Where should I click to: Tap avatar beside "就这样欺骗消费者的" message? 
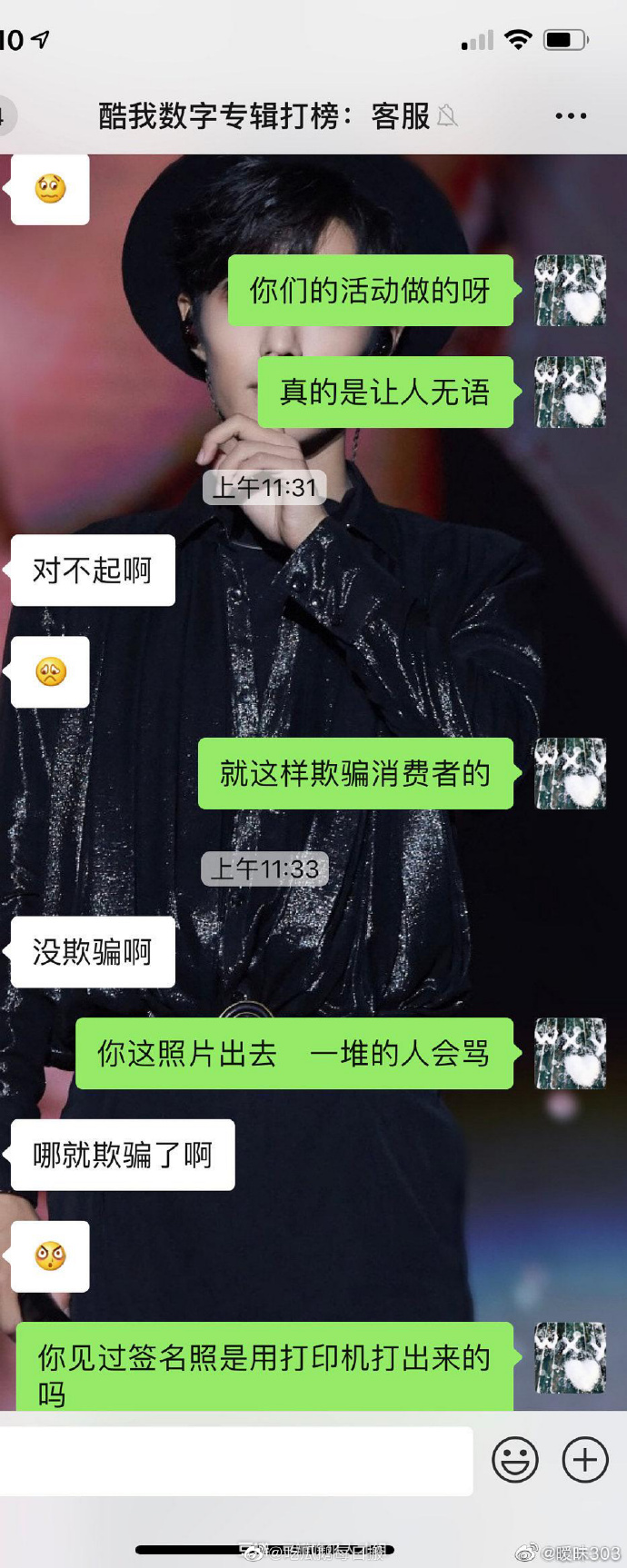pyautogui.click(x=571, y=774)
